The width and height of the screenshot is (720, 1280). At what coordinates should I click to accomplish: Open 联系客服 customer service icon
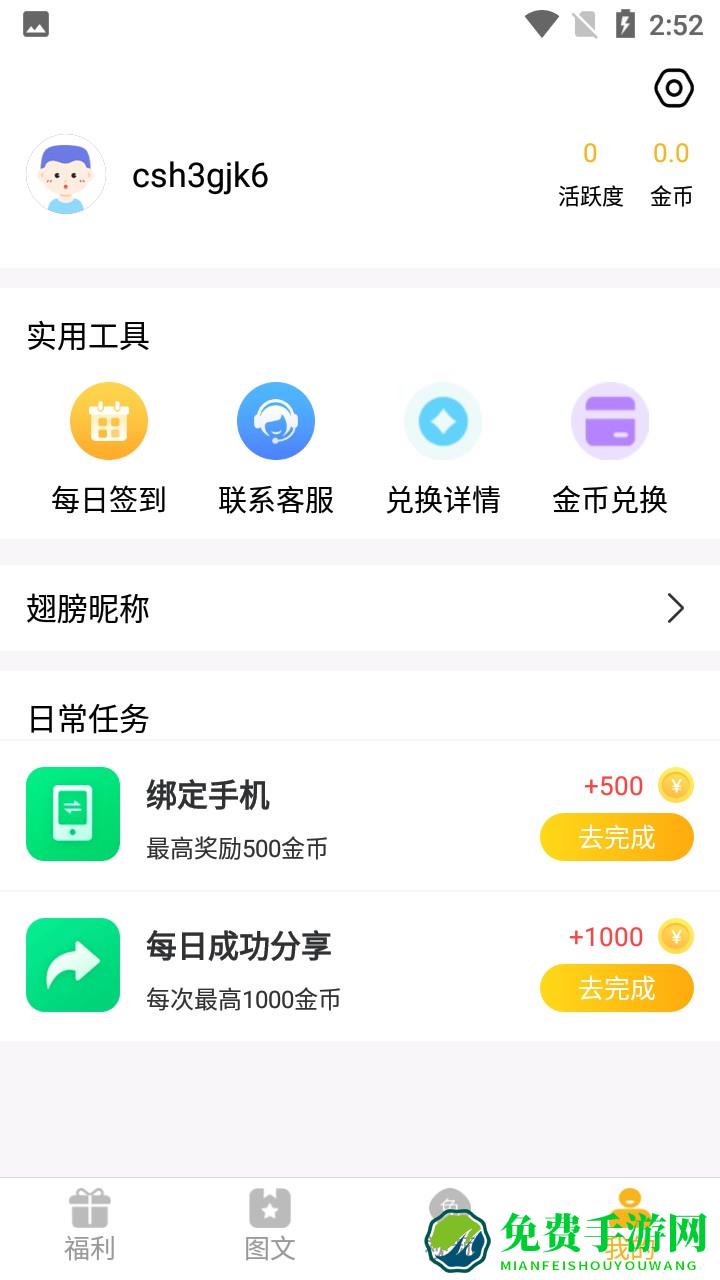click(276, 420)
